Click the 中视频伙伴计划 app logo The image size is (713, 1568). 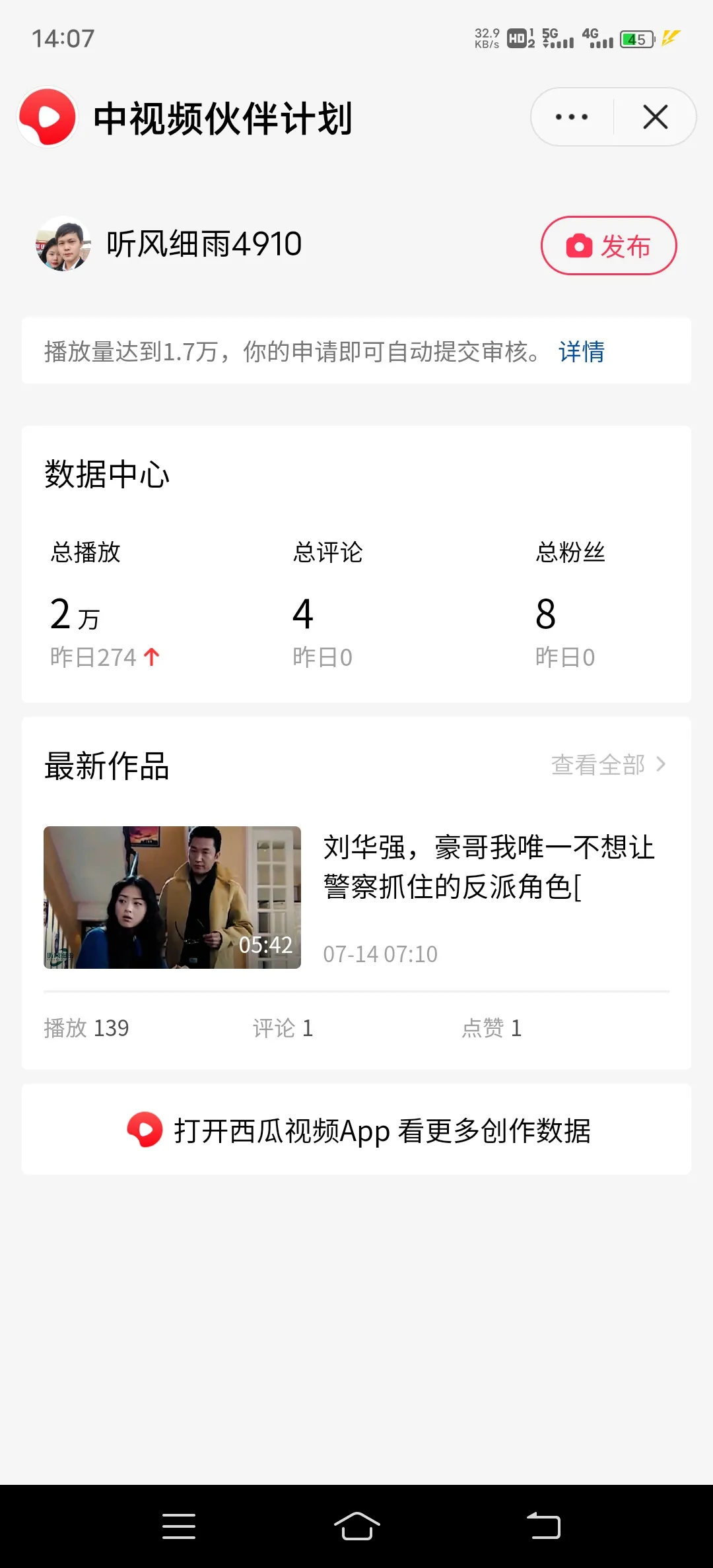point(48,116)
